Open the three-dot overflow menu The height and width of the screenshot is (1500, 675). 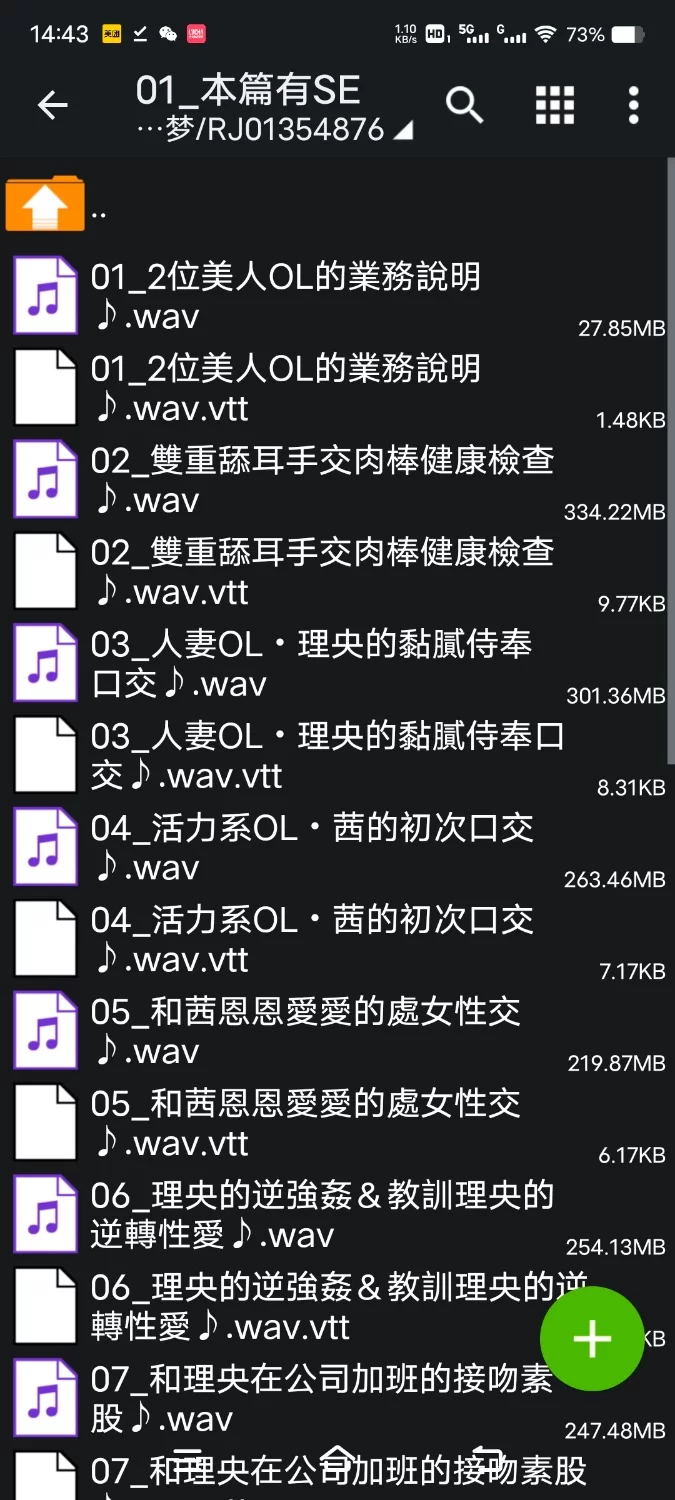(x=633, y=105)
